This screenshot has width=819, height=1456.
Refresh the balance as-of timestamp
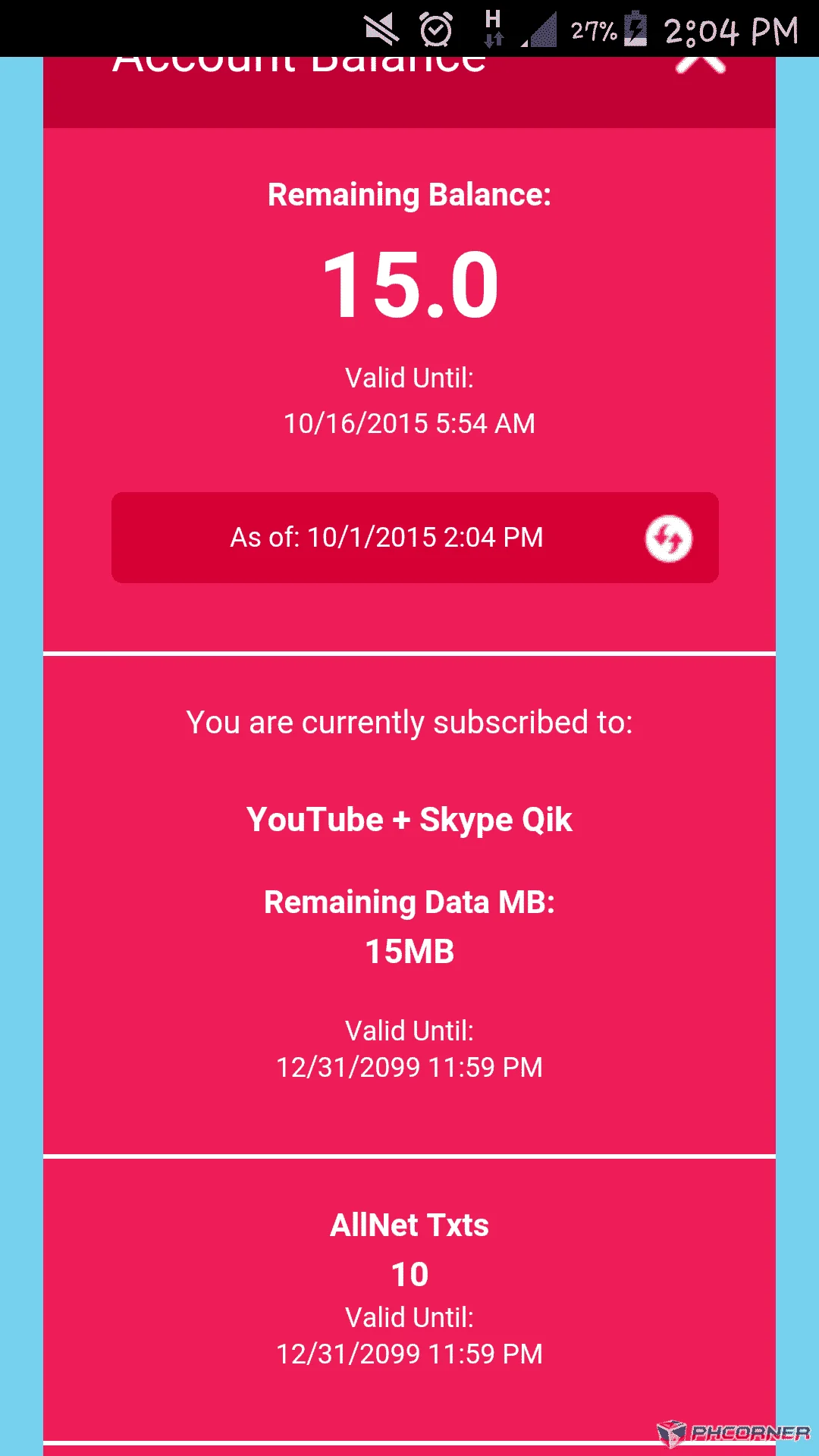tap(668, 538)
